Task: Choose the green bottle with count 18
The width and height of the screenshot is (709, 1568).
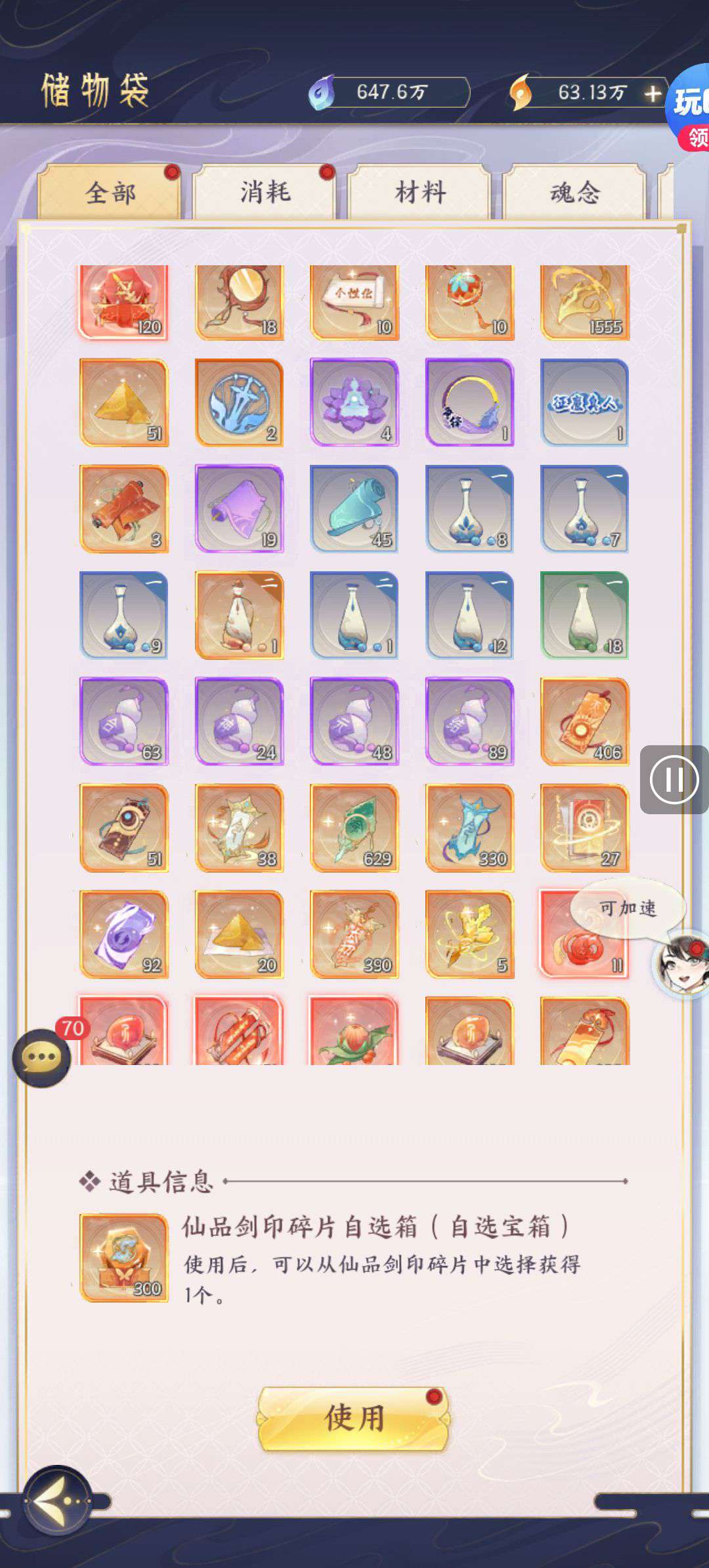Action: 584,615
